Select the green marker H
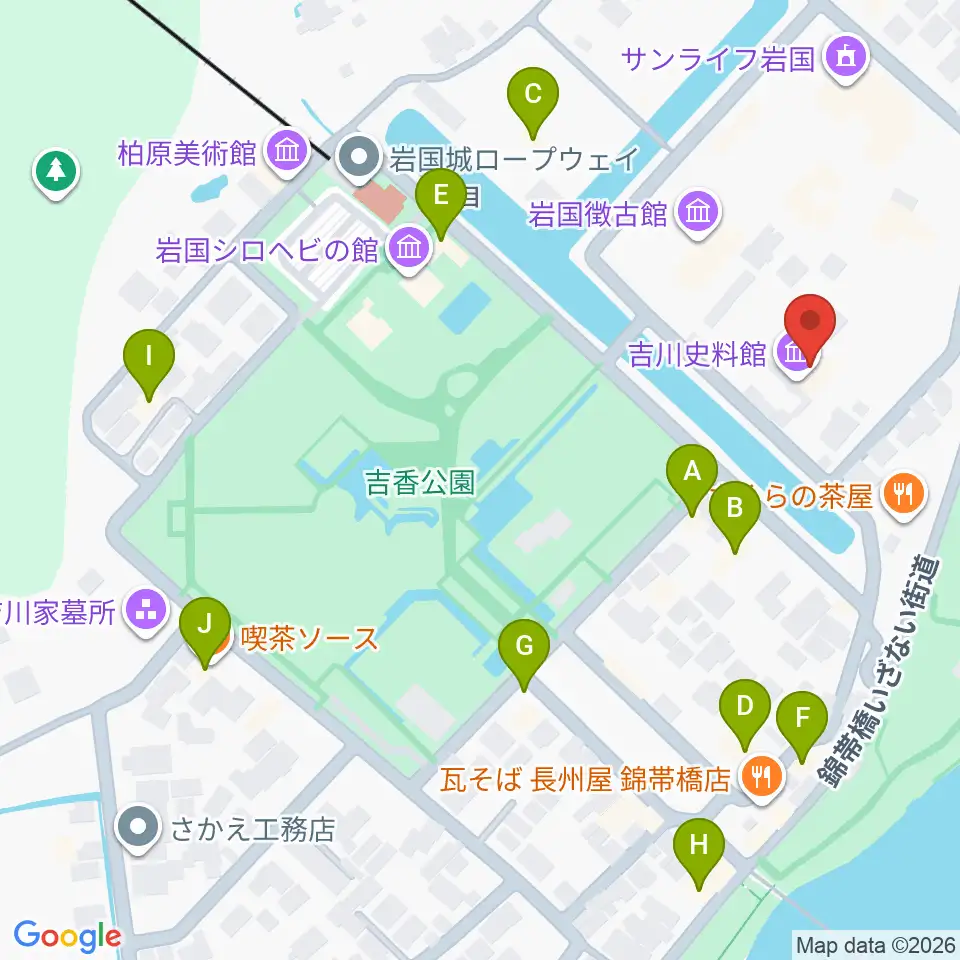The width and height of the screenshot is (960, 960). pos(699,853)
